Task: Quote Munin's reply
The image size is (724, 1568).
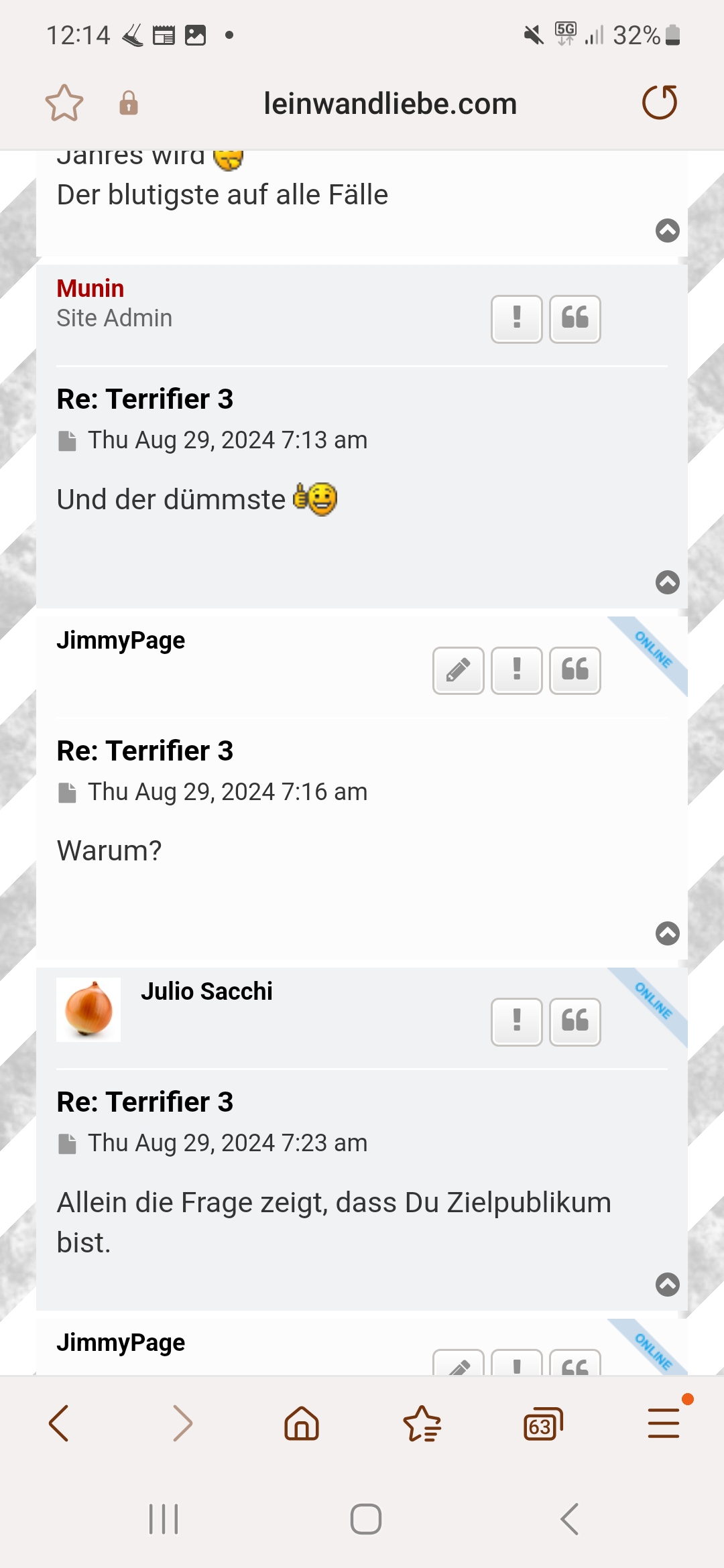Action: [x=575, y=319]
